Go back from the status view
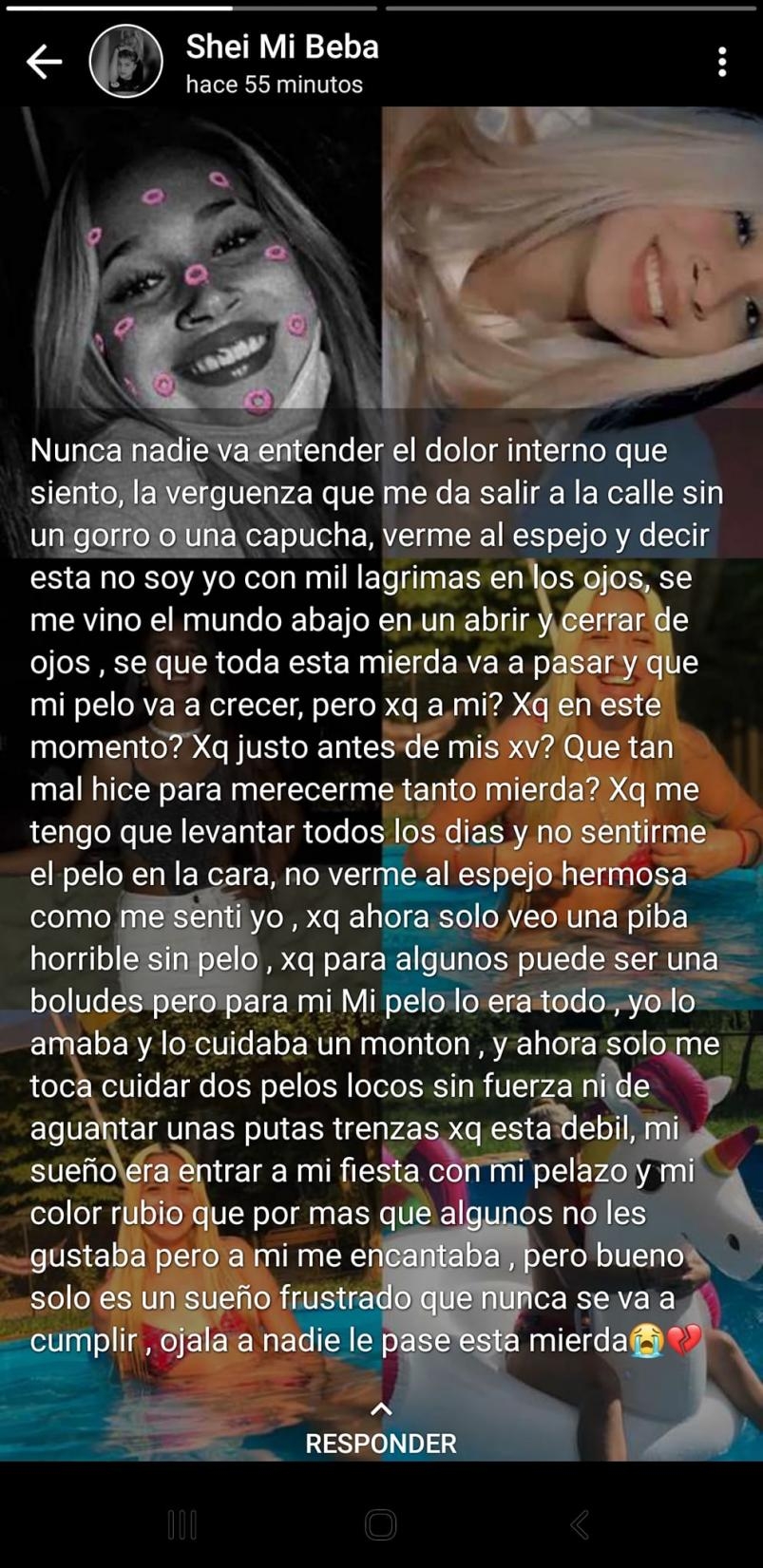 click(44, 63)
